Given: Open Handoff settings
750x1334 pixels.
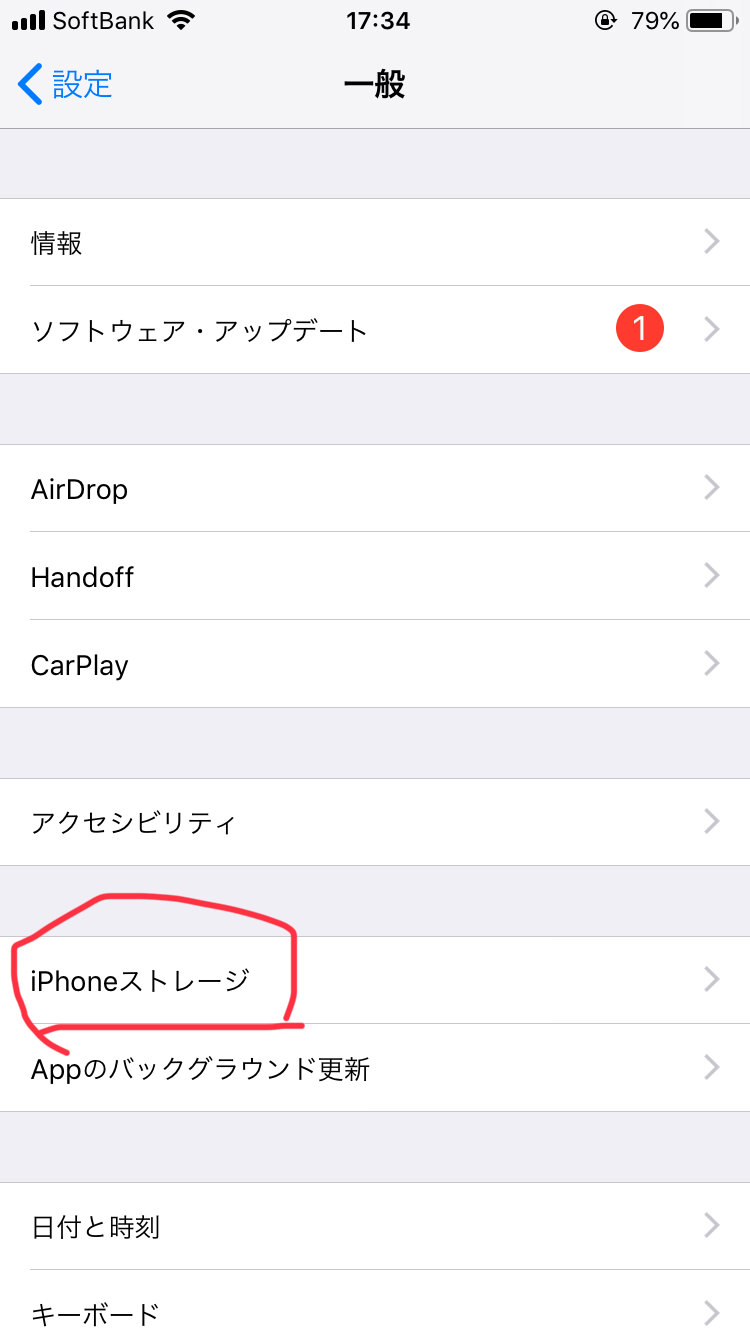Looking at the screenshot, I should [375, 577].
